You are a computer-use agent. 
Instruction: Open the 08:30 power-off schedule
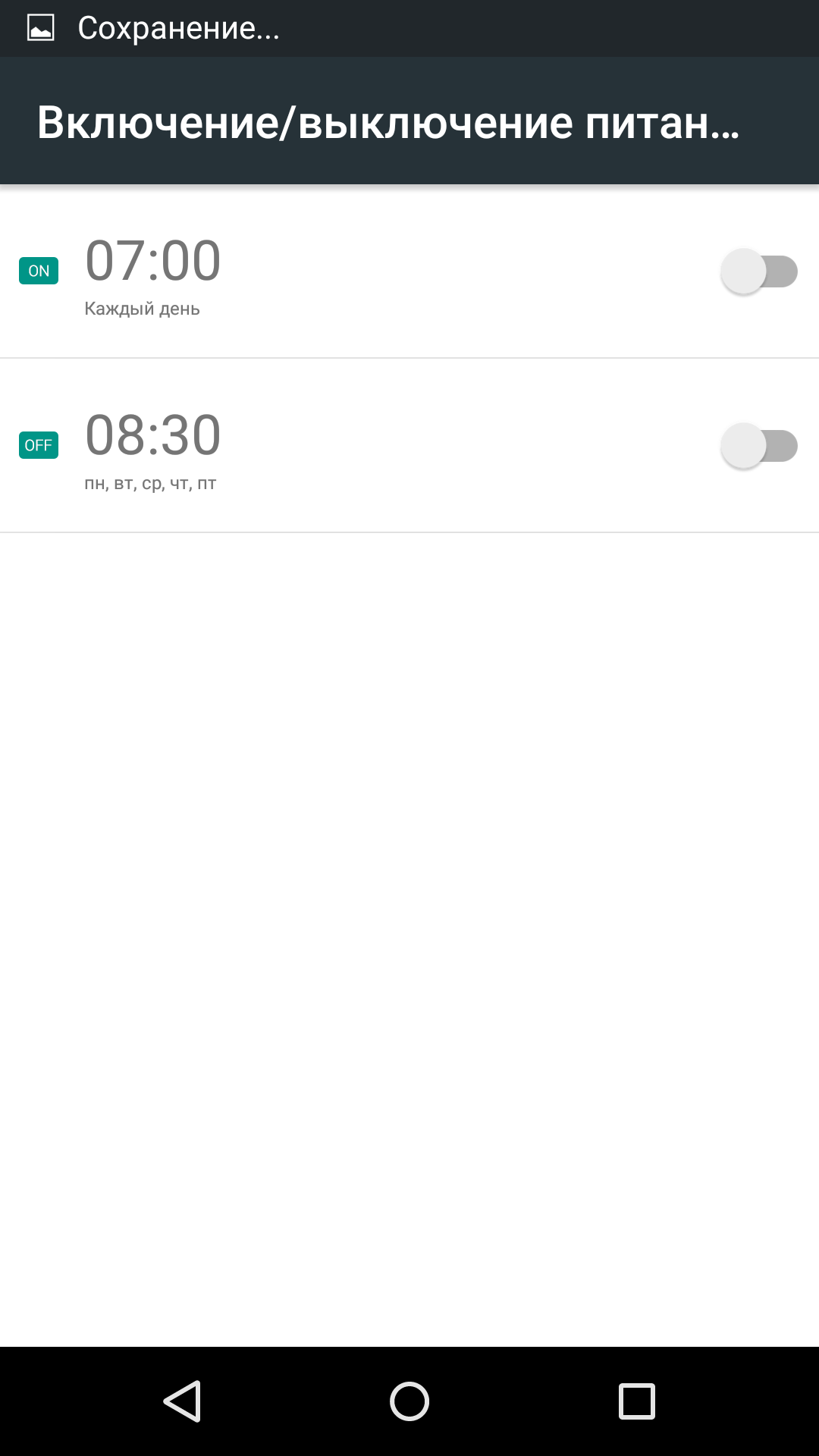[409, 445]
